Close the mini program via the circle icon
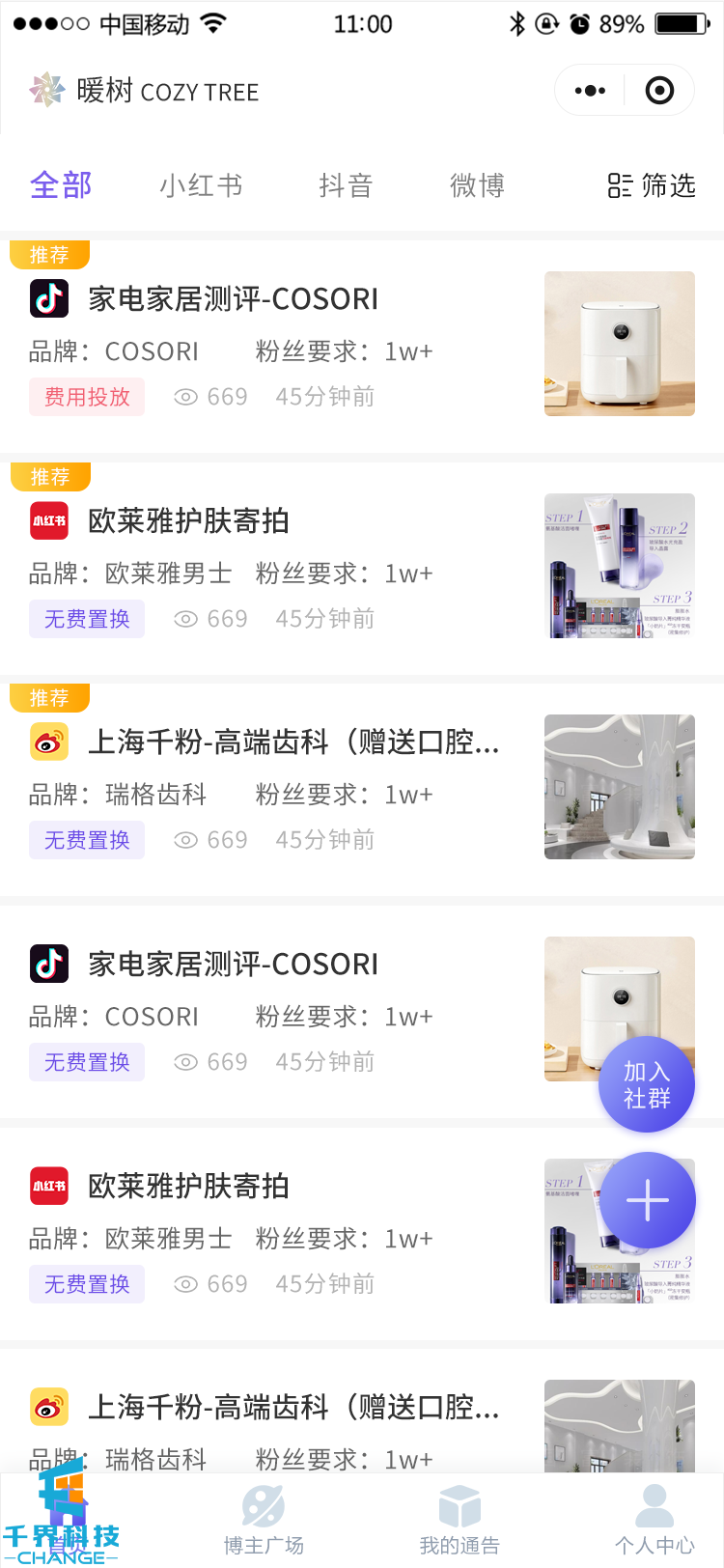 [659, 91]
